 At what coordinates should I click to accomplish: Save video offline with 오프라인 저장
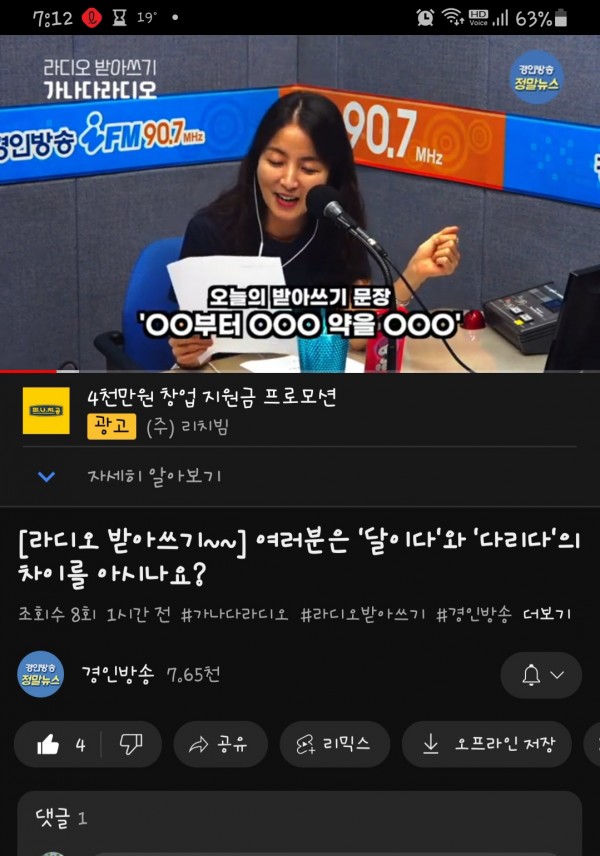[486, 744]
